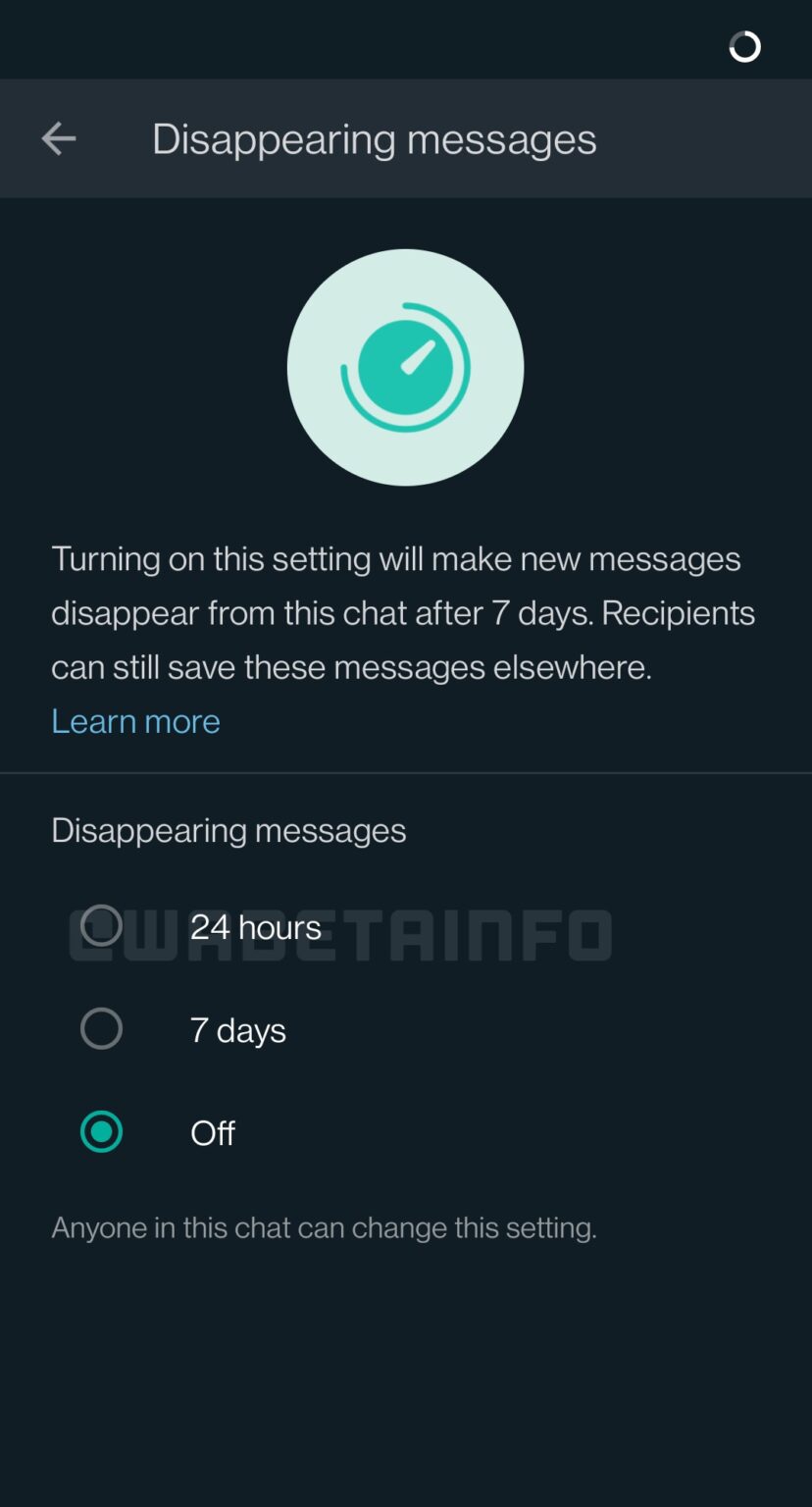This screenshot has width=812, height=1507.
Task: Click the Disappearing messages header title
Action: pos(374,138)
